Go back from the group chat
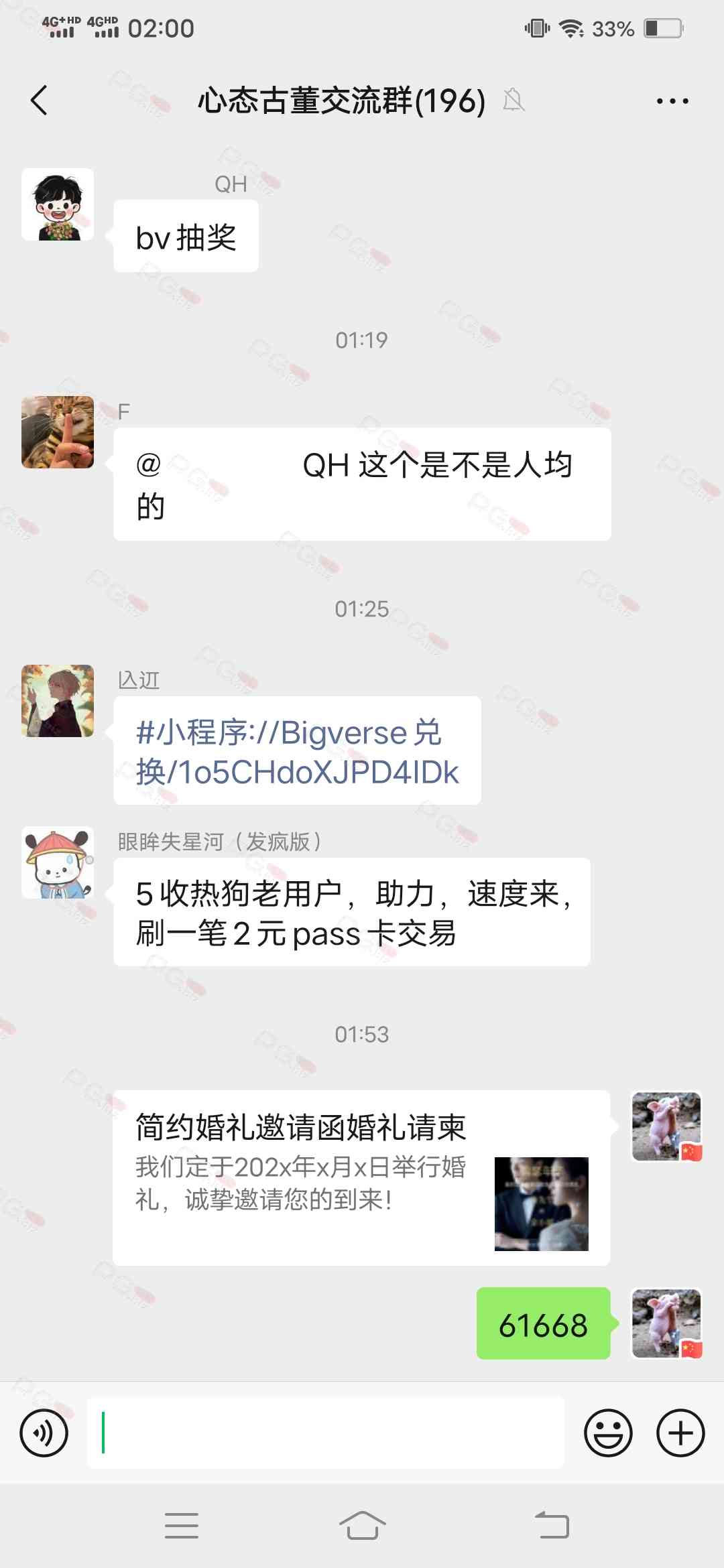The width and height of the screenshot is (724, 1568). (x=40, y=101)
